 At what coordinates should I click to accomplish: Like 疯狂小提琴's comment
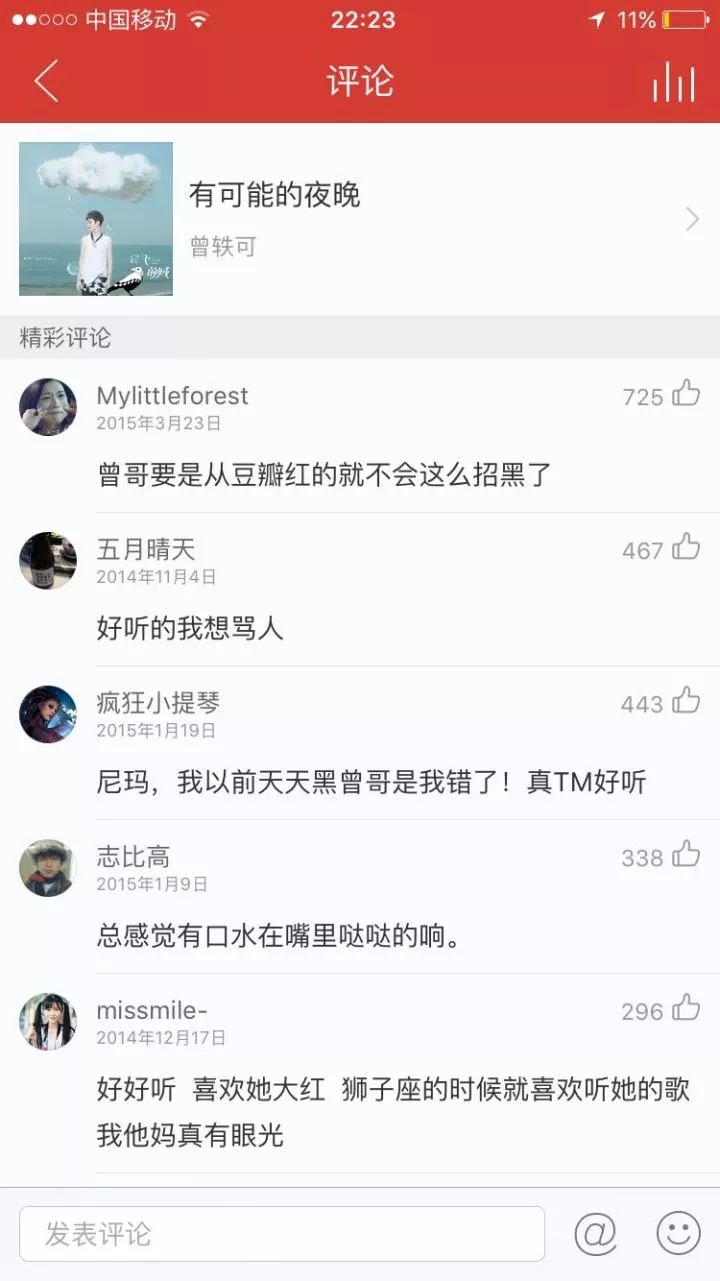(686, 700)
